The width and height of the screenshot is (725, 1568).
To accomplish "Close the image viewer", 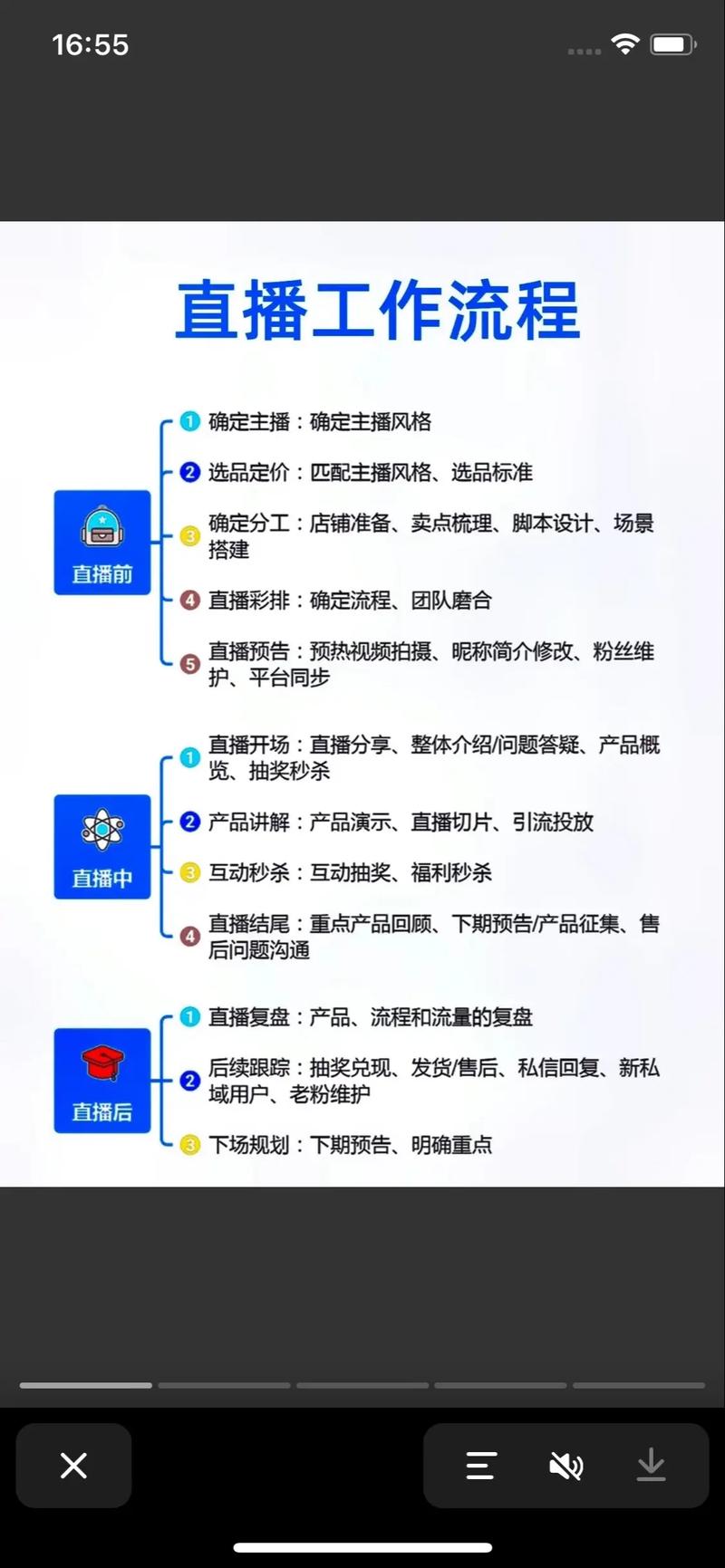I will [x=73, y=1465].
